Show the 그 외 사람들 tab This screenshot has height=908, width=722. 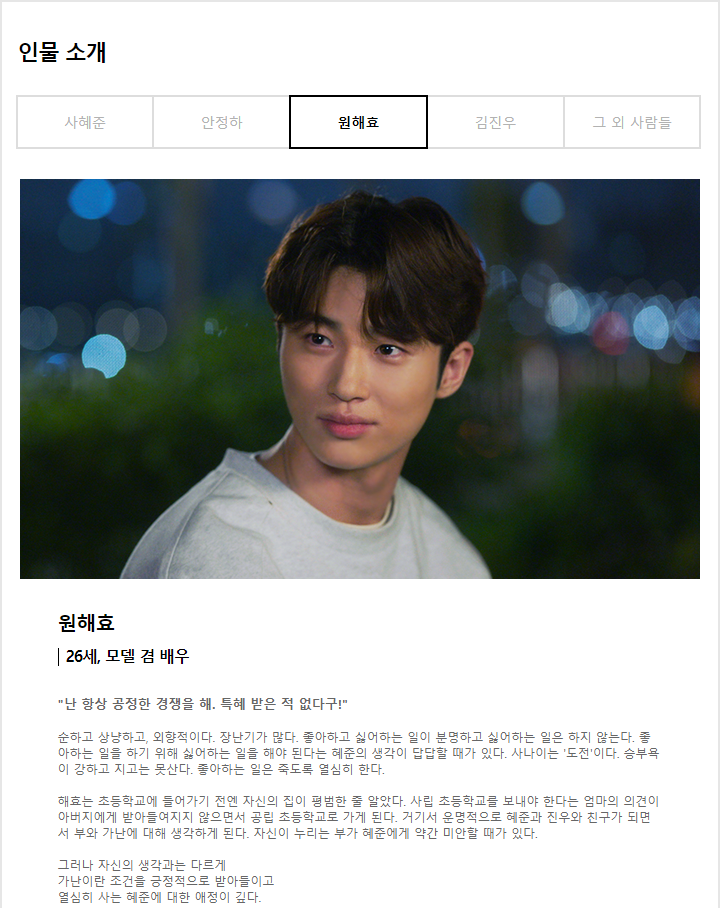[x=631, y=123]
